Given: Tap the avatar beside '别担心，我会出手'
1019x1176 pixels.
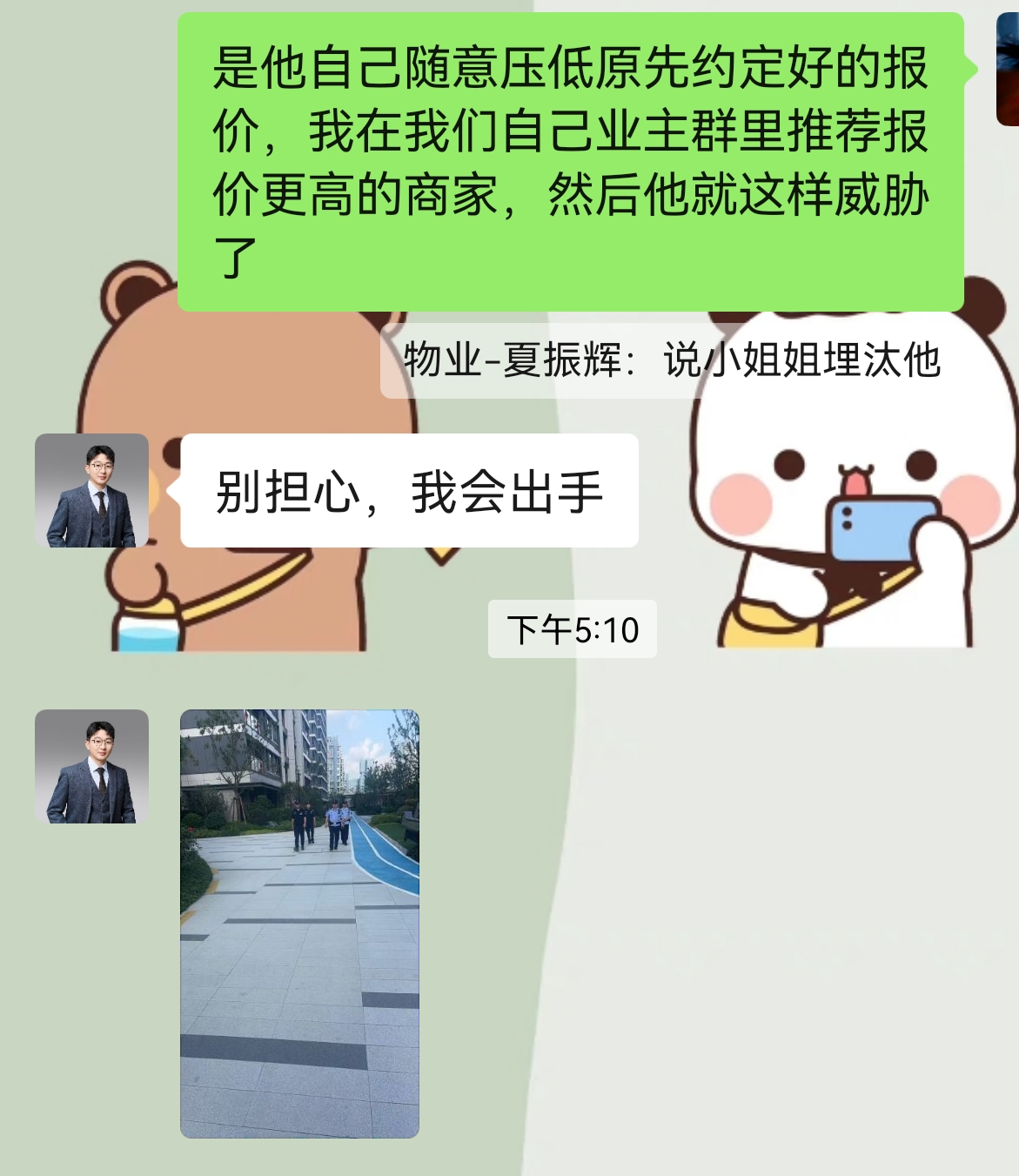Looking at the screenshot, I should [x=91, y=490].
